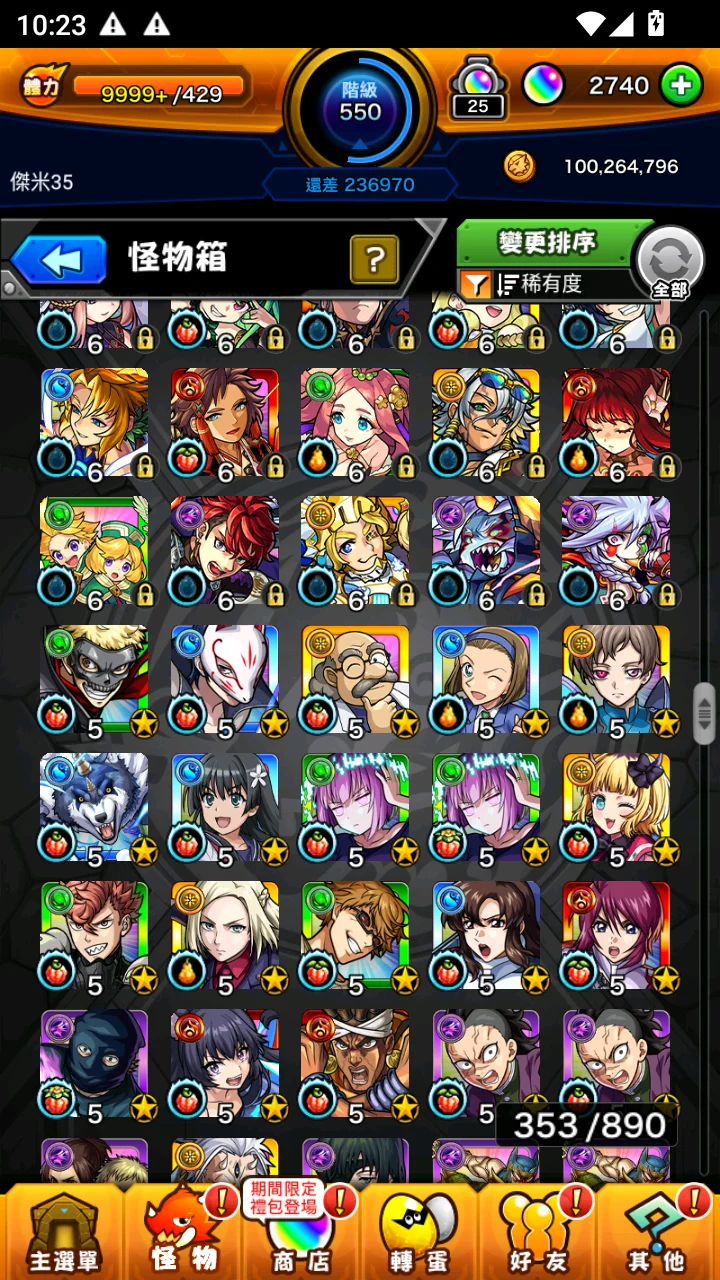Open the 其他 others tab
This screenshot has width=720, height=1280.
655,1232
